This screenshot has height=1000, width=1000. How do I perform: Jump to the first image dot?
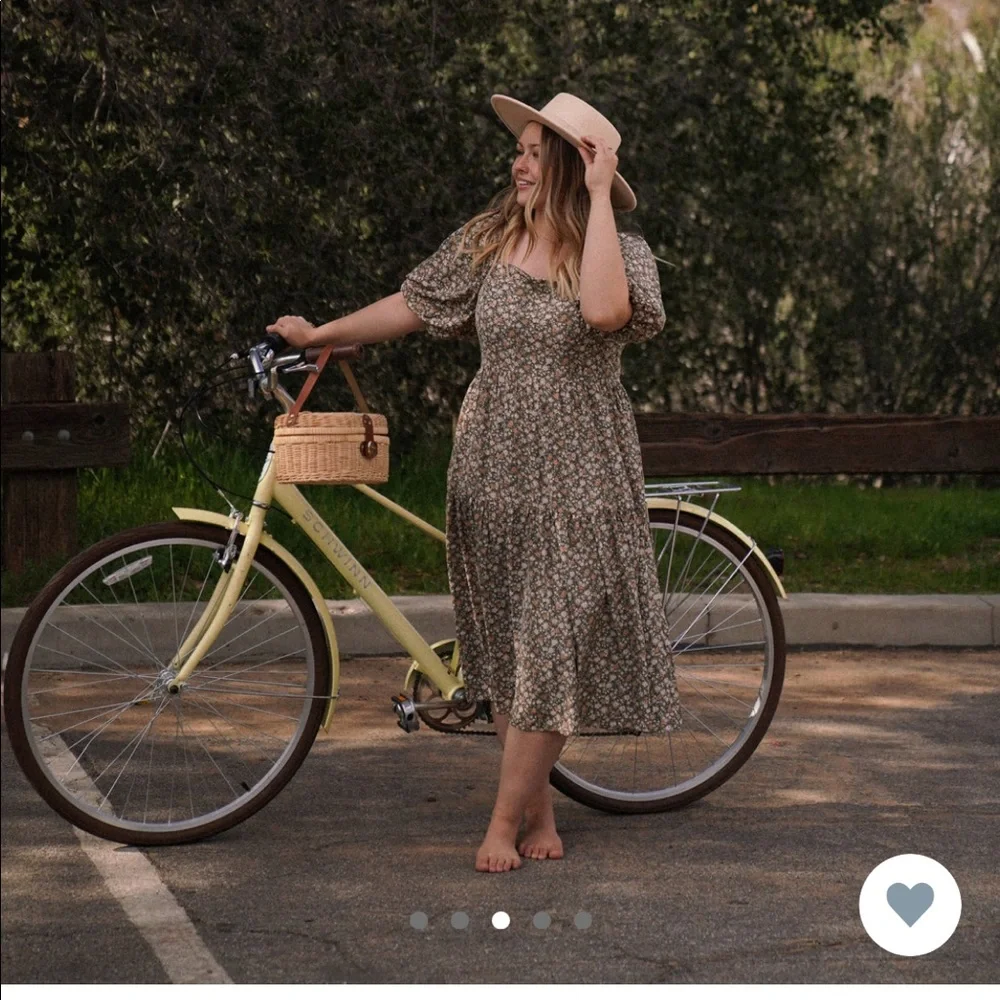pos(419,920)
